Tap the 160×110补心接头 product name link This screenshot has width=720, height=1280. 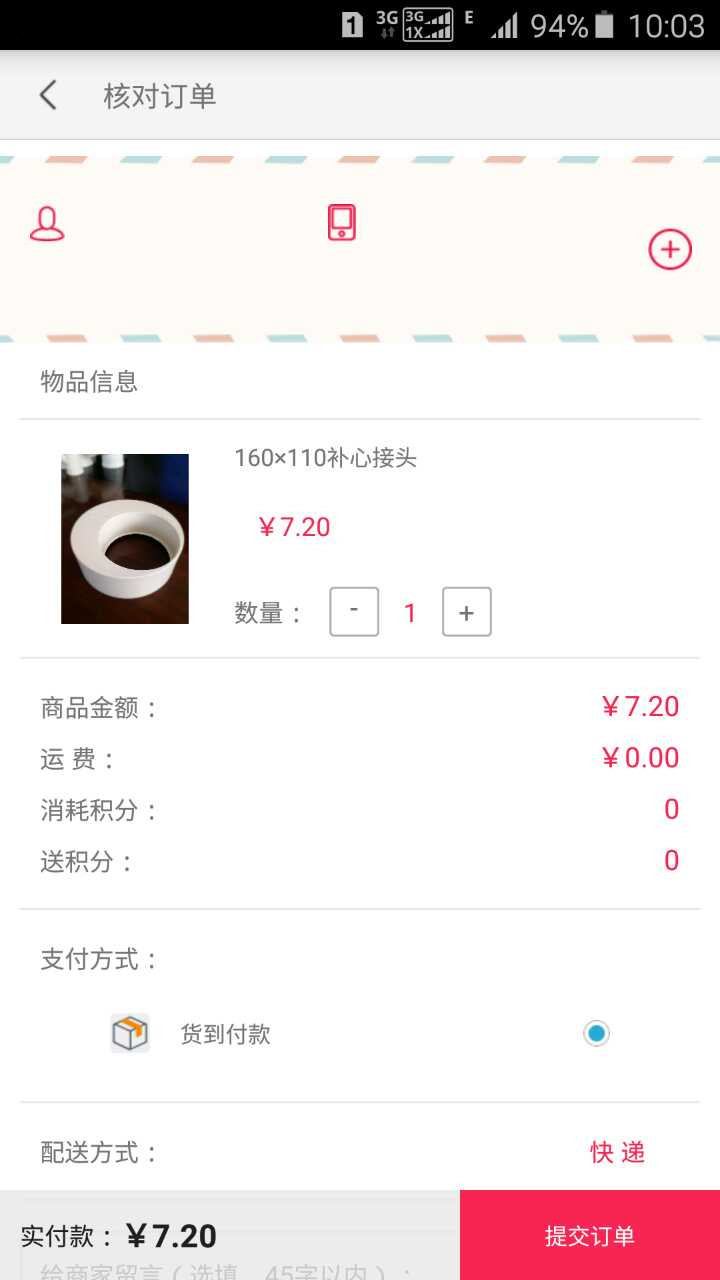(x=326, y=458)
